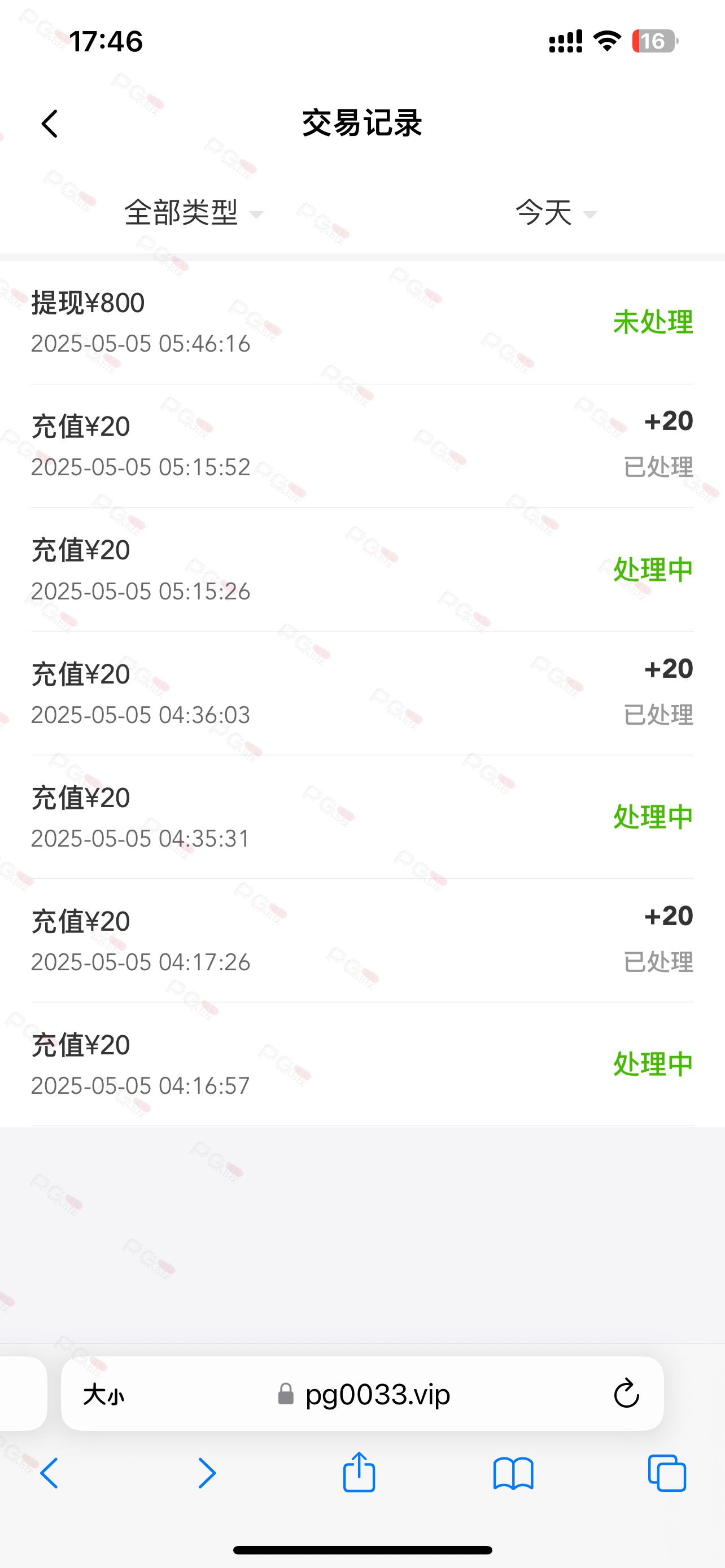Go forward in Safari history
The image size is (725, 1568).
pyautogui.click(x=207, y=1473)
